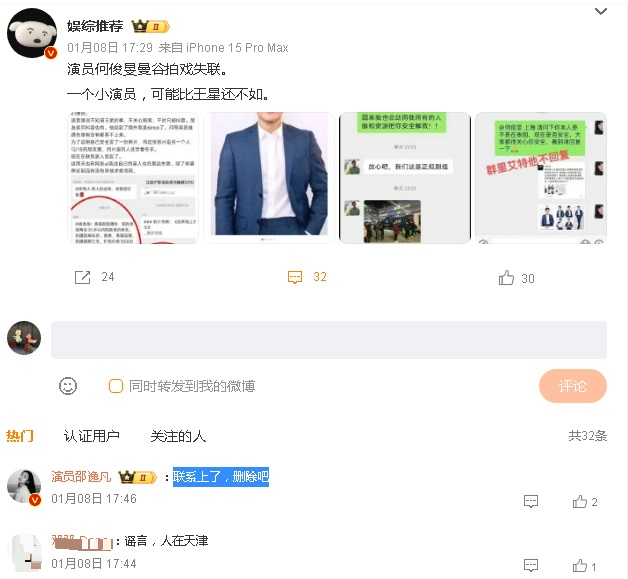Open the emoji picker
Screen dimensions: 628x579
[x=68, y=386]
